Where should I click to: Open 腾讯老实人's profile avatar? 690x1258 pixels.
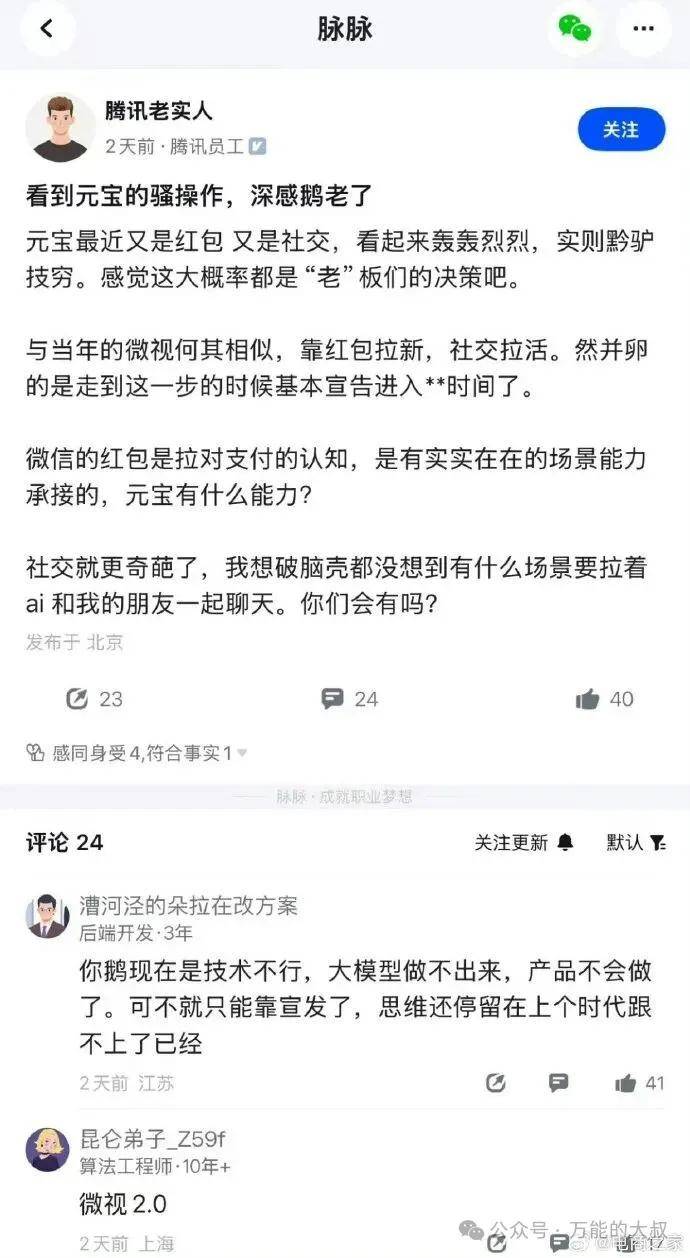click(x=61, y=128)
